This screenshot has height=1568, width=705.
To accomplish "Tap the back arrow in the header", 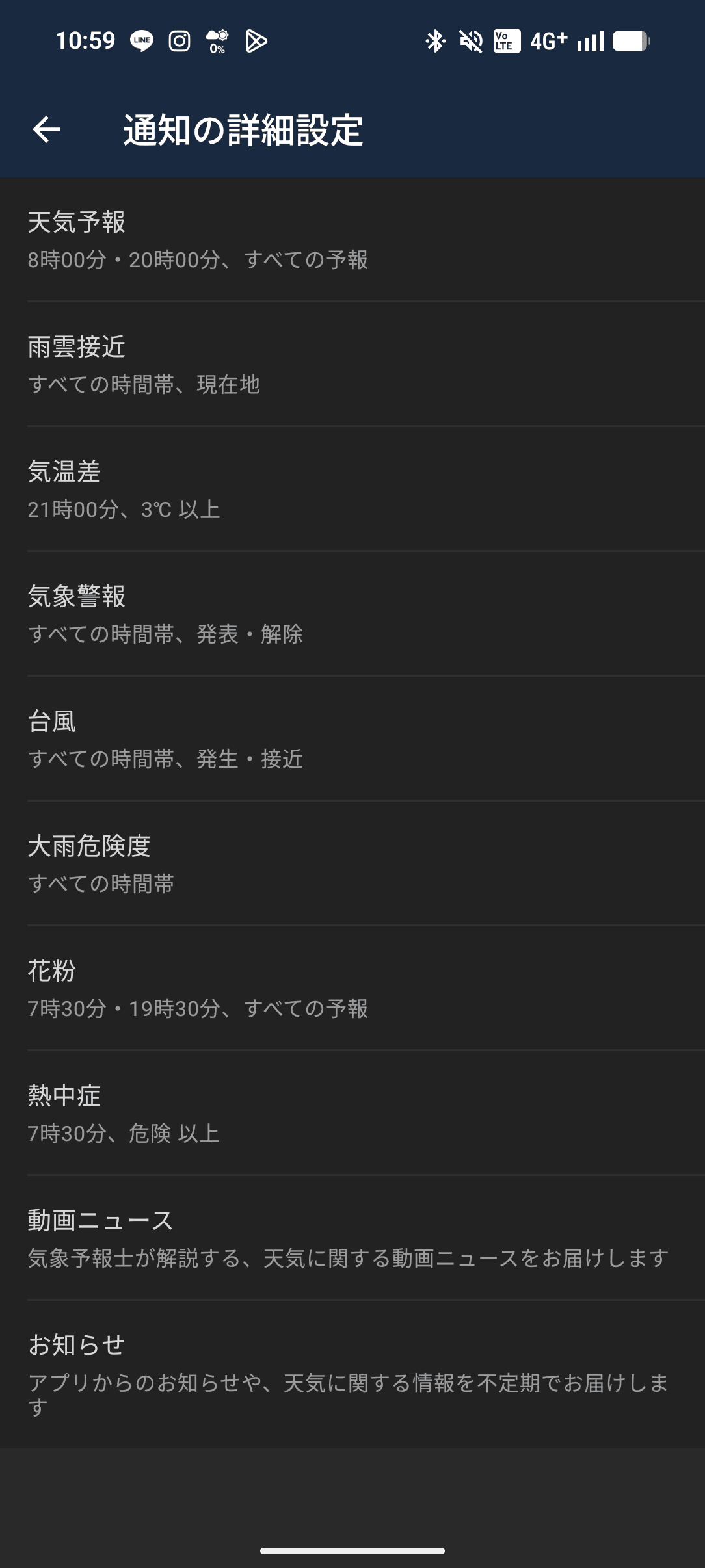I will pyautogui.click(x=47, y=130).
